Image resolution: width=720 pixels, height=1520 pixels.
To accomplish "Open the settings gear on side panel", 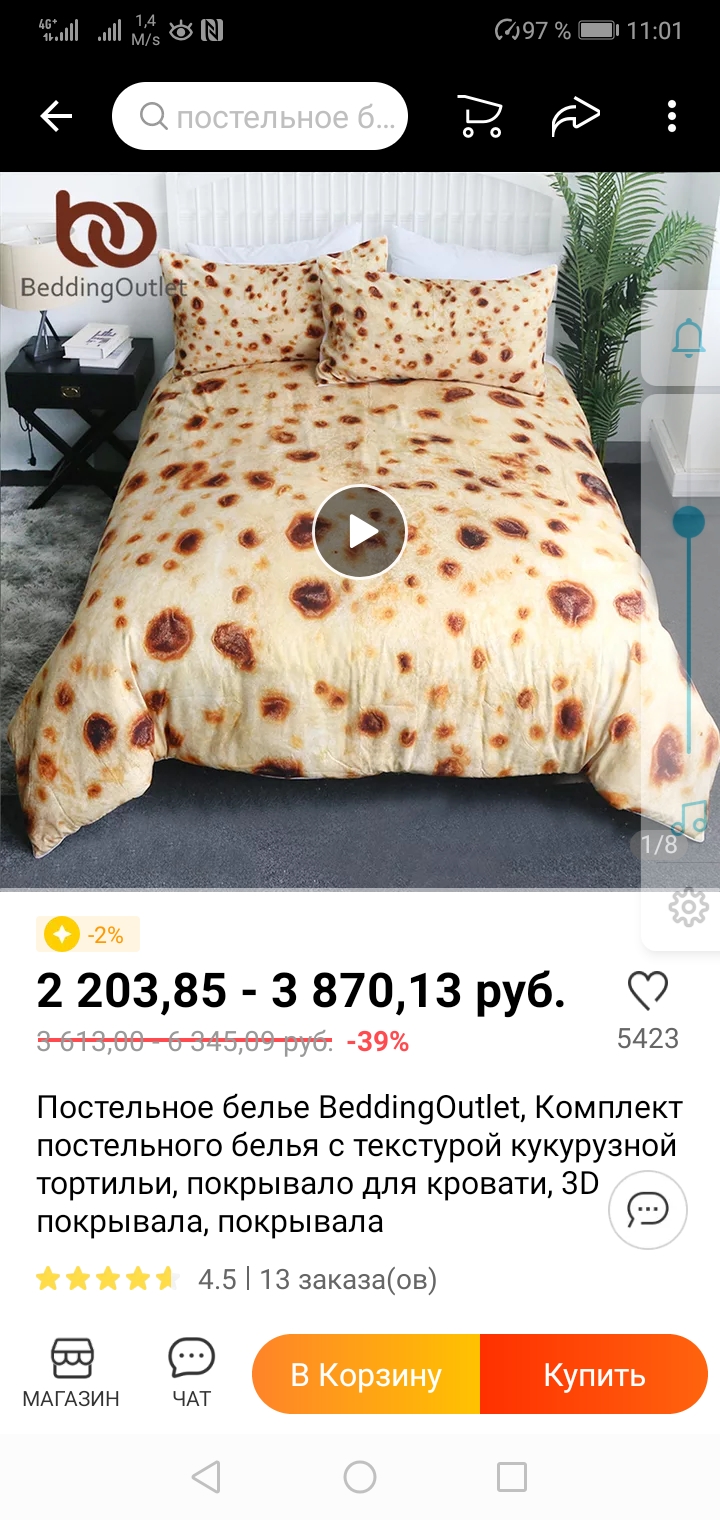I will pos(688,908).
